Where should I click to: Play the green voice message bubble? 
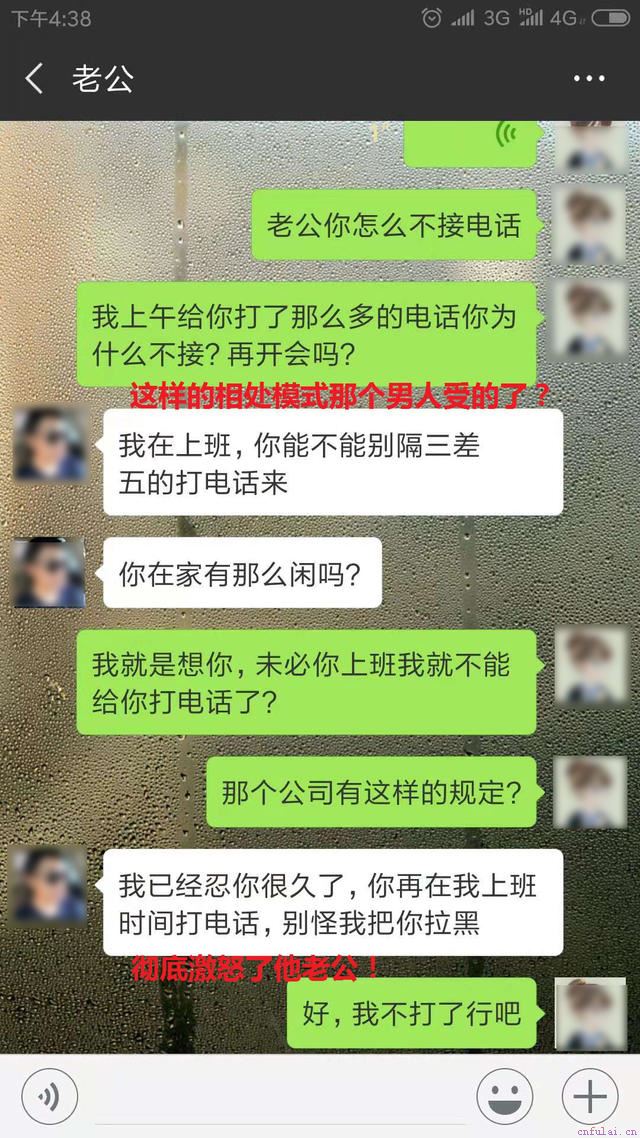coord(472,139)
